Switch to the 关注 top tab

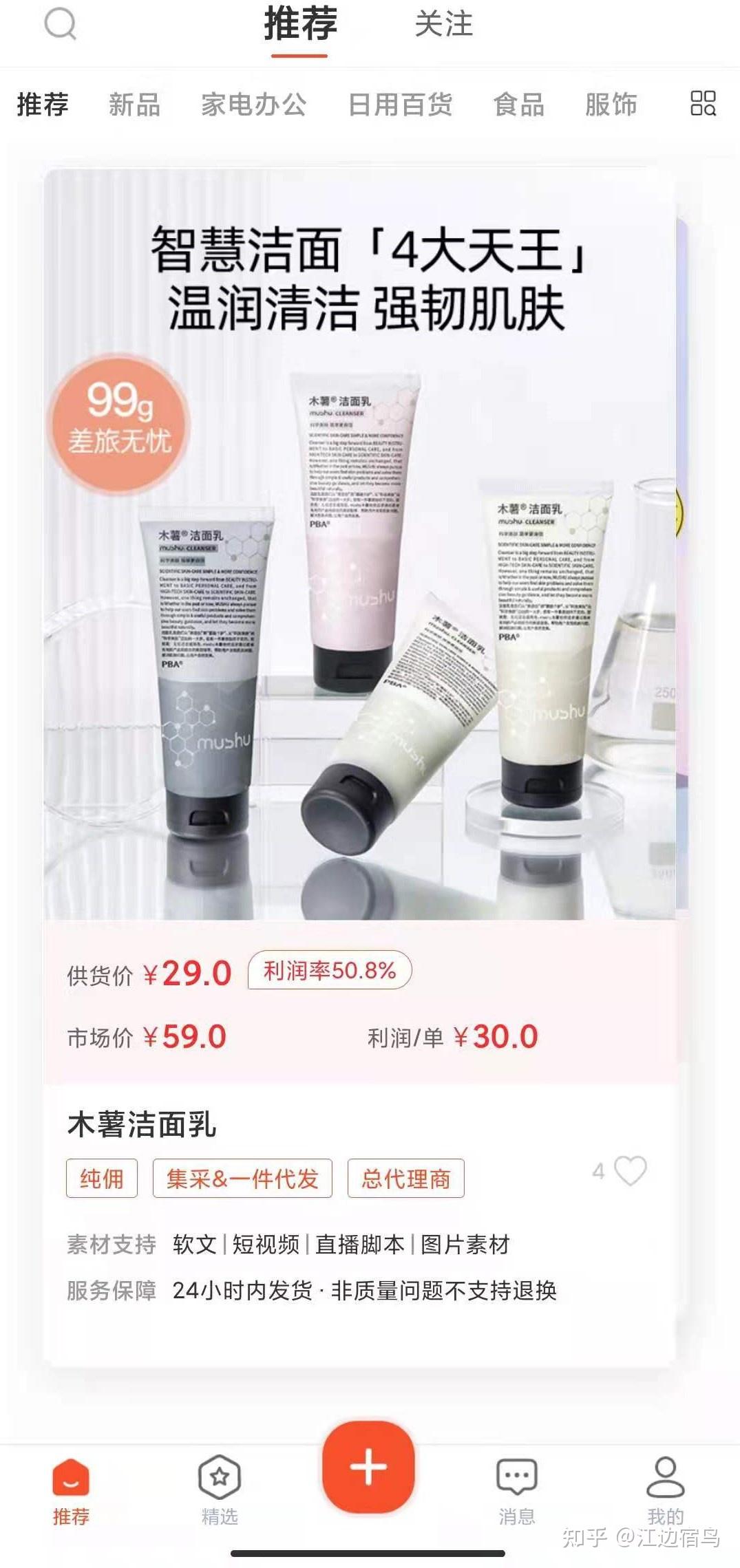coord(443,24)
